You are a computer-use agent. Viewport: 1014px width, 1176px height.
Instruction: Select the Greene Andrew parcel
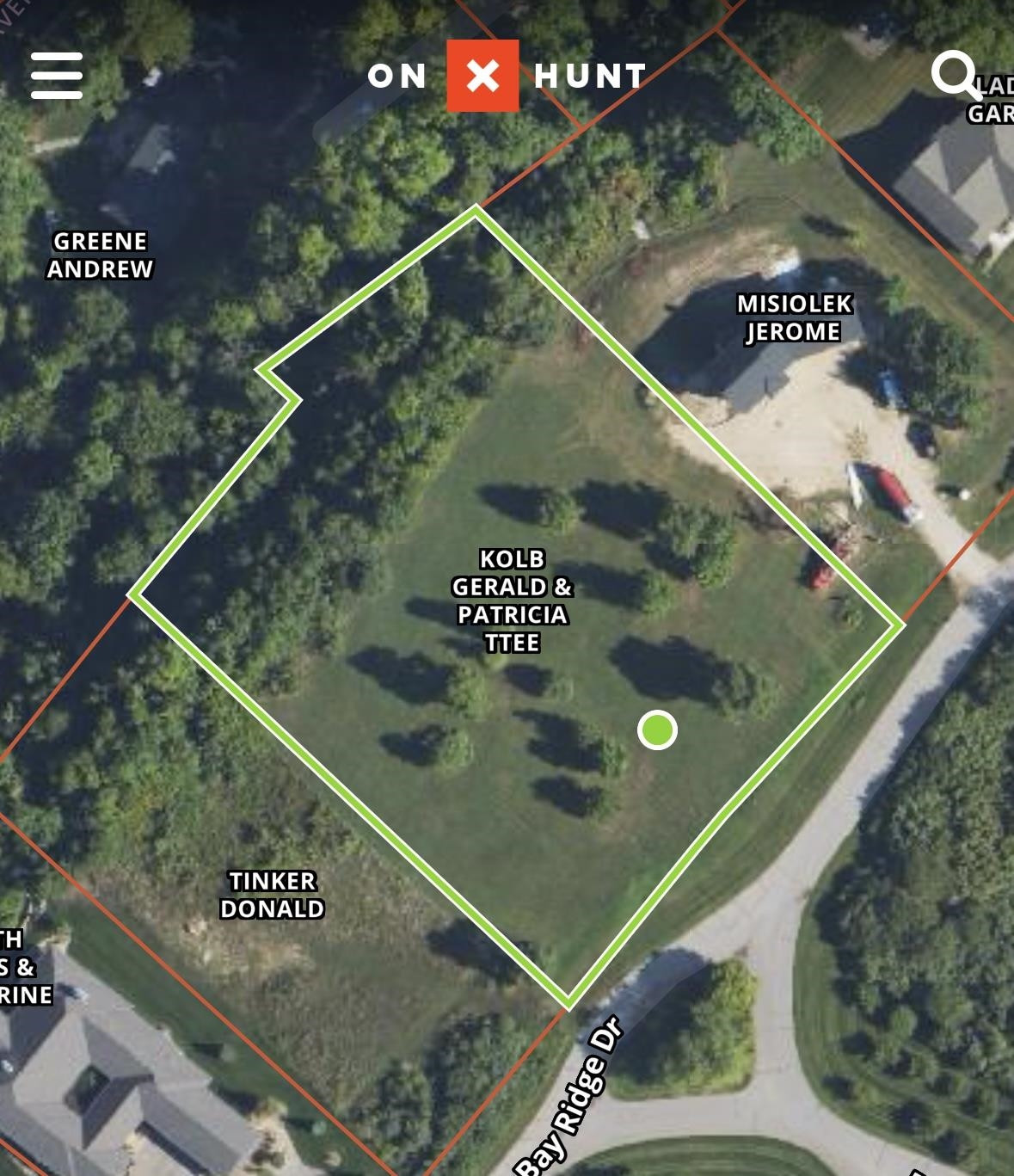pos(100,255)
